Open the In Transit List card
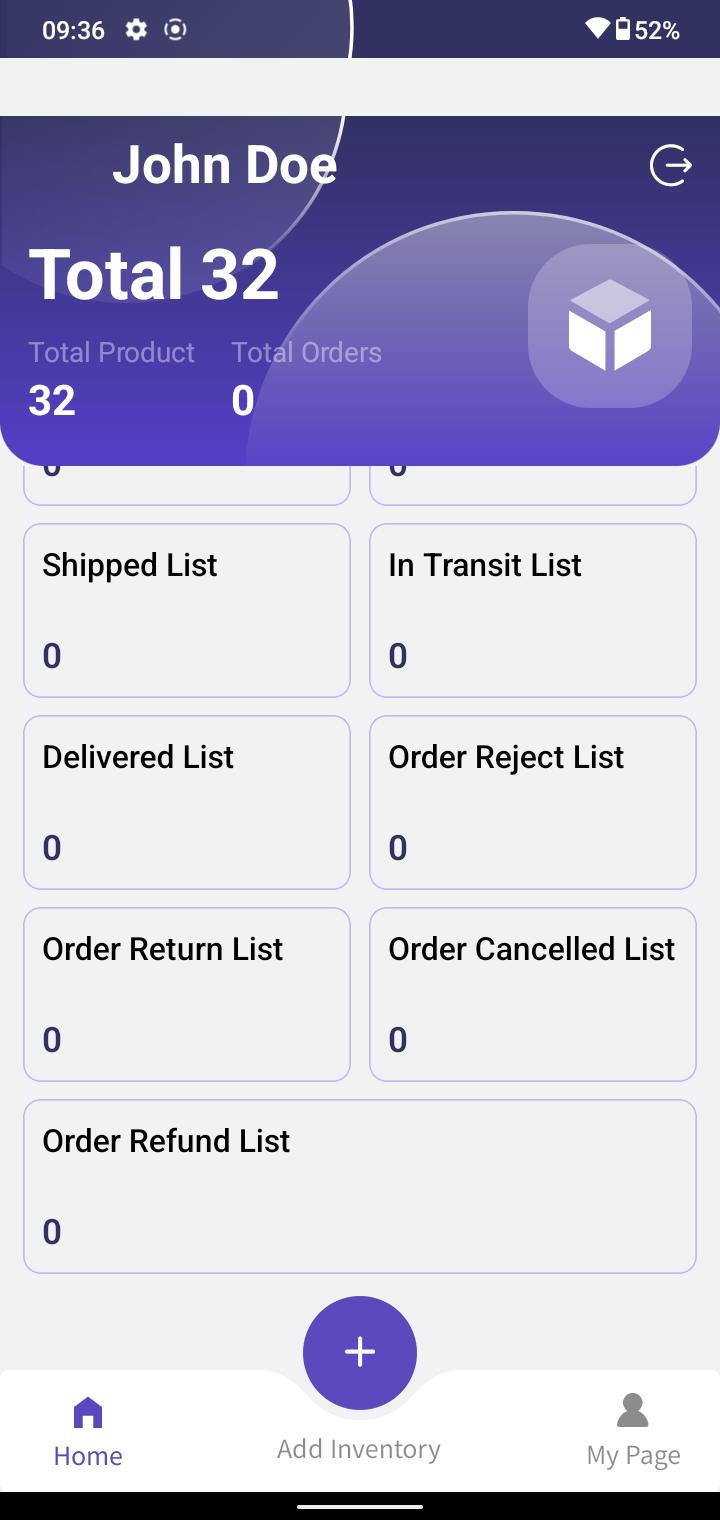This screenshot has width=720, height=1520. coord(533,610)
